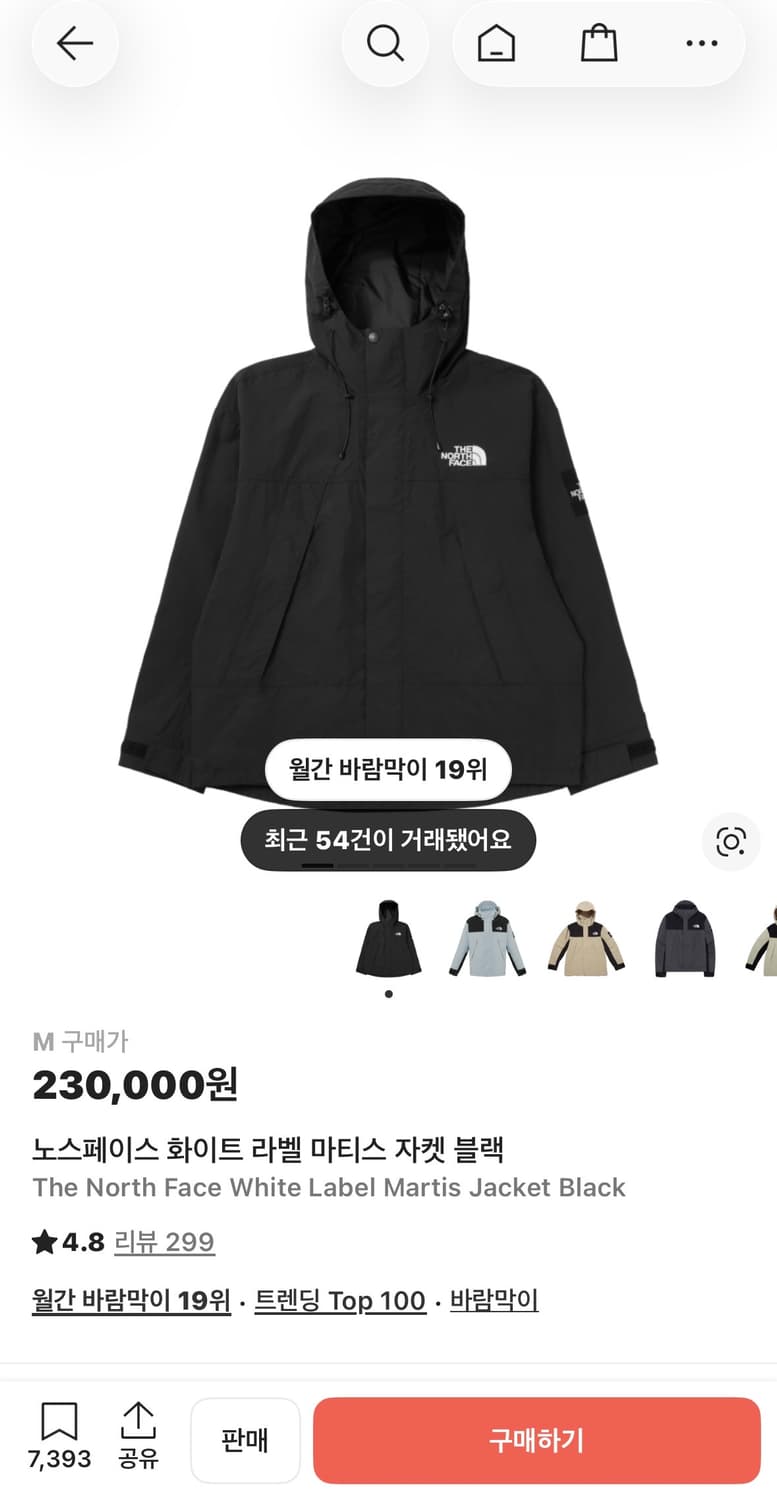Open the 리뷰 299 reviews link
The width and height of the screenshot is (777, 1500).
click(x=165, y=1241)
